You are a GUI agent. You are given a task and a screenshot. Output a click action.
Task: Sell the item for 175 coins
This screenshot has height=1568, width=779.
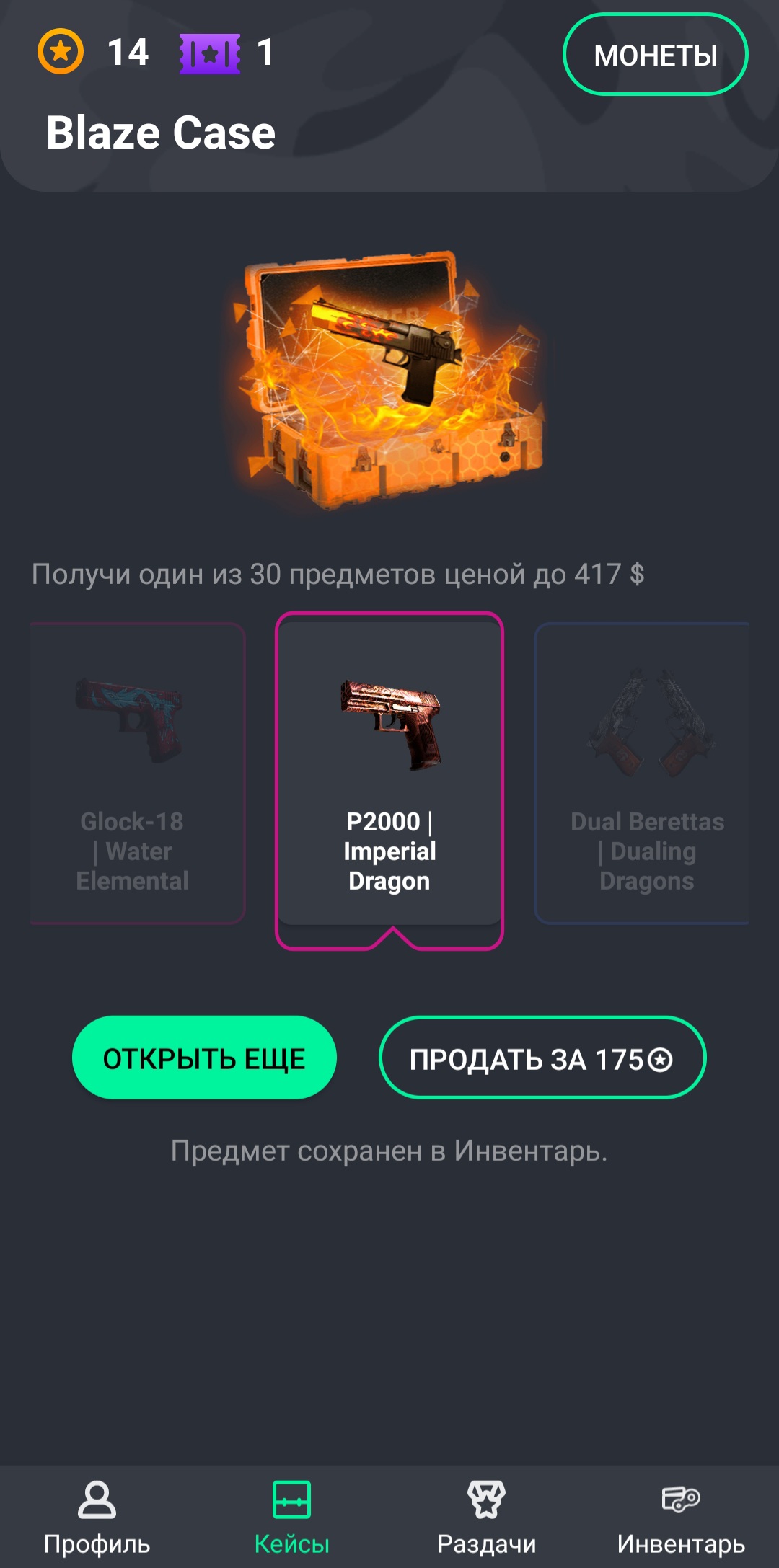pos(542,1058)
